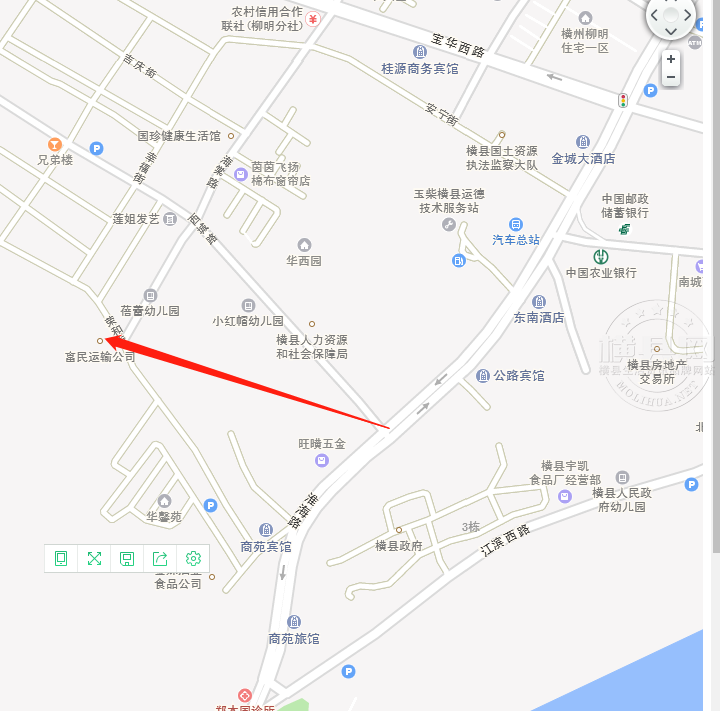This screenshot has width=720, height=711.
Task: Send the image to phone
Action: pos(61,558)
